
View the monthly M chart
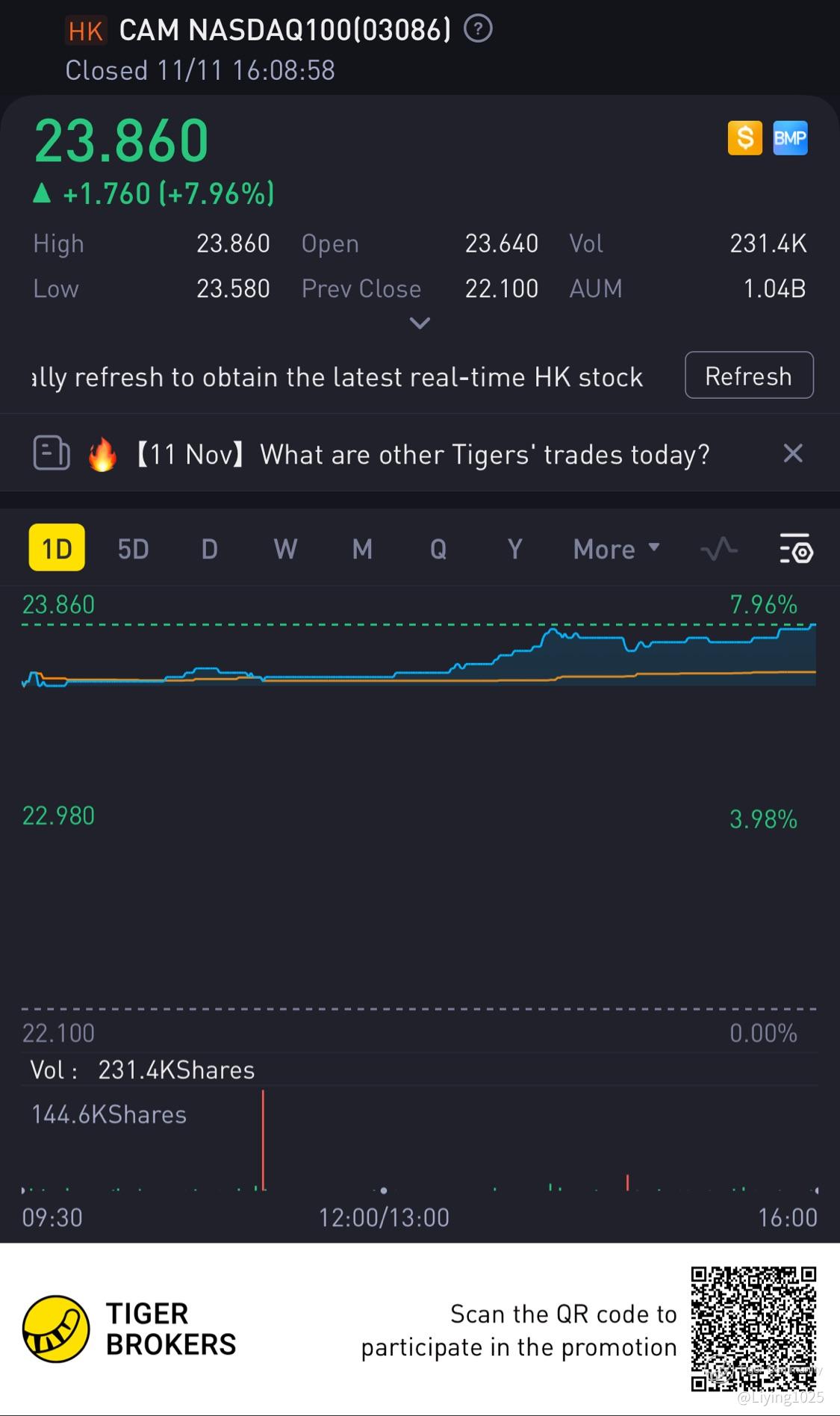(x=362, y=549)
